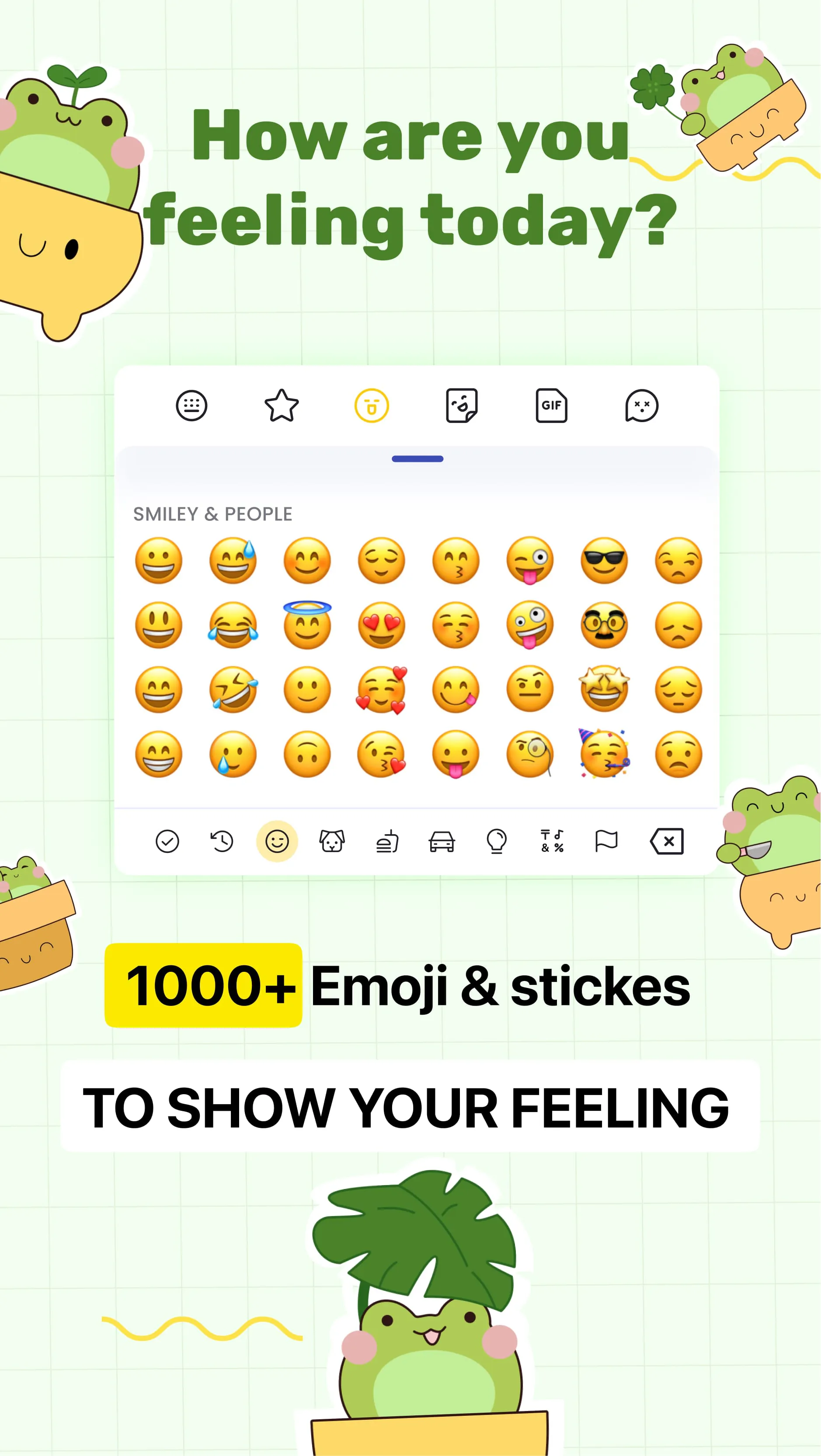Viewport: 821px width, 1456px height.
Task: Open the Symbols category icon
Action: tap(551, 842)
